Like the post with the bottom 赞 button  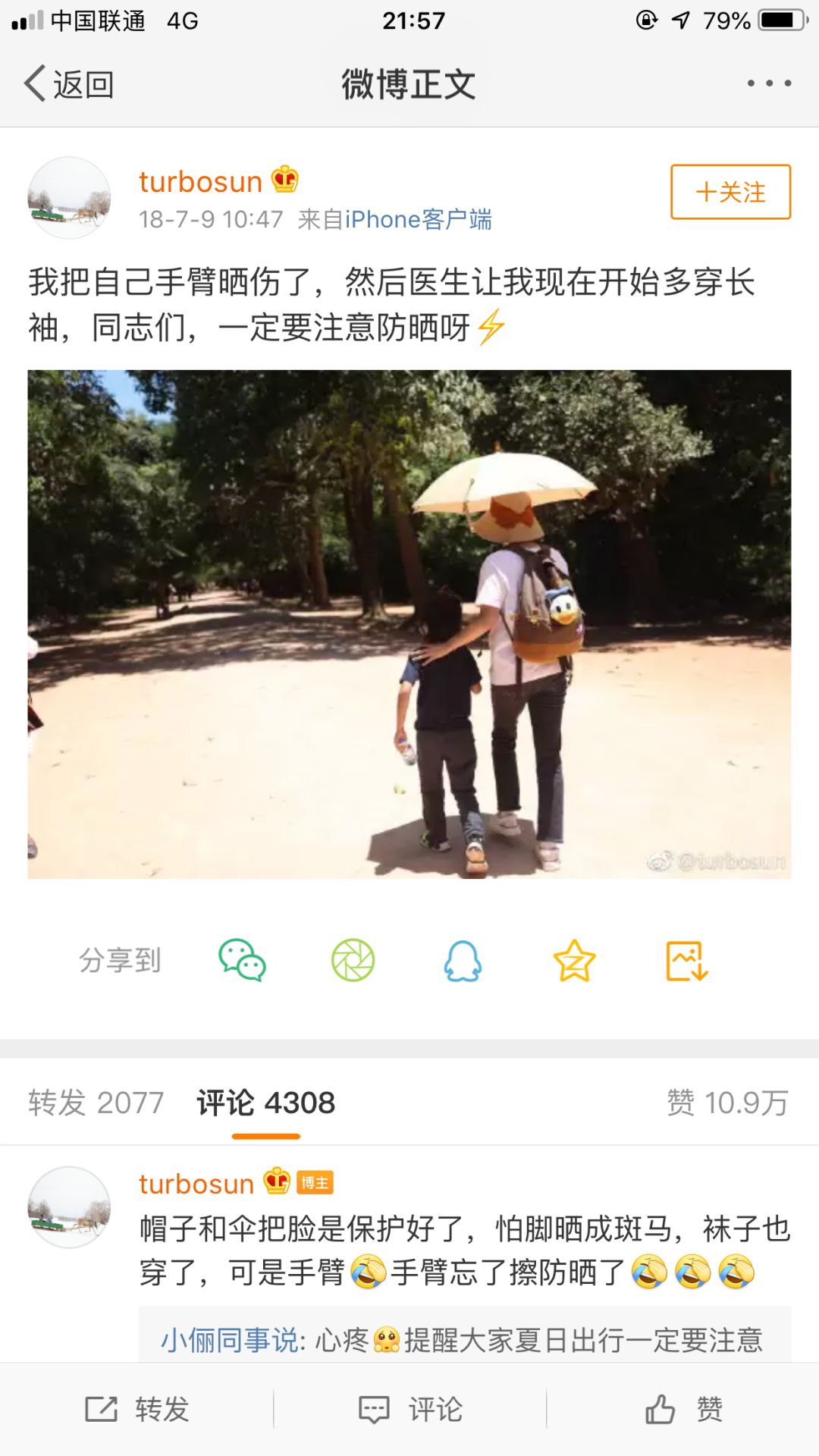point(683,1409)
